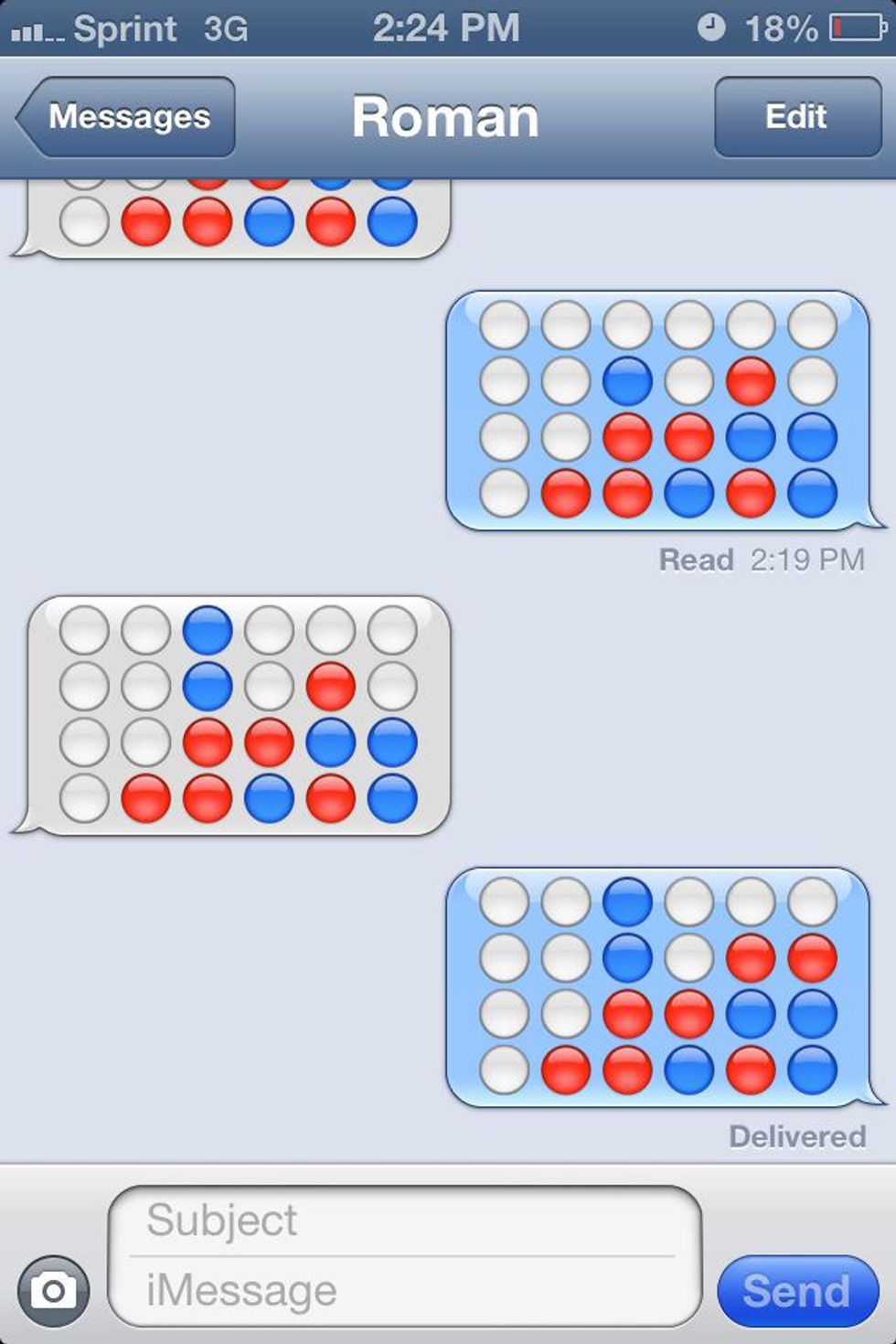Go back to the Messages list
Viewport: 896px width, 1344px height.
click(126, 117)
